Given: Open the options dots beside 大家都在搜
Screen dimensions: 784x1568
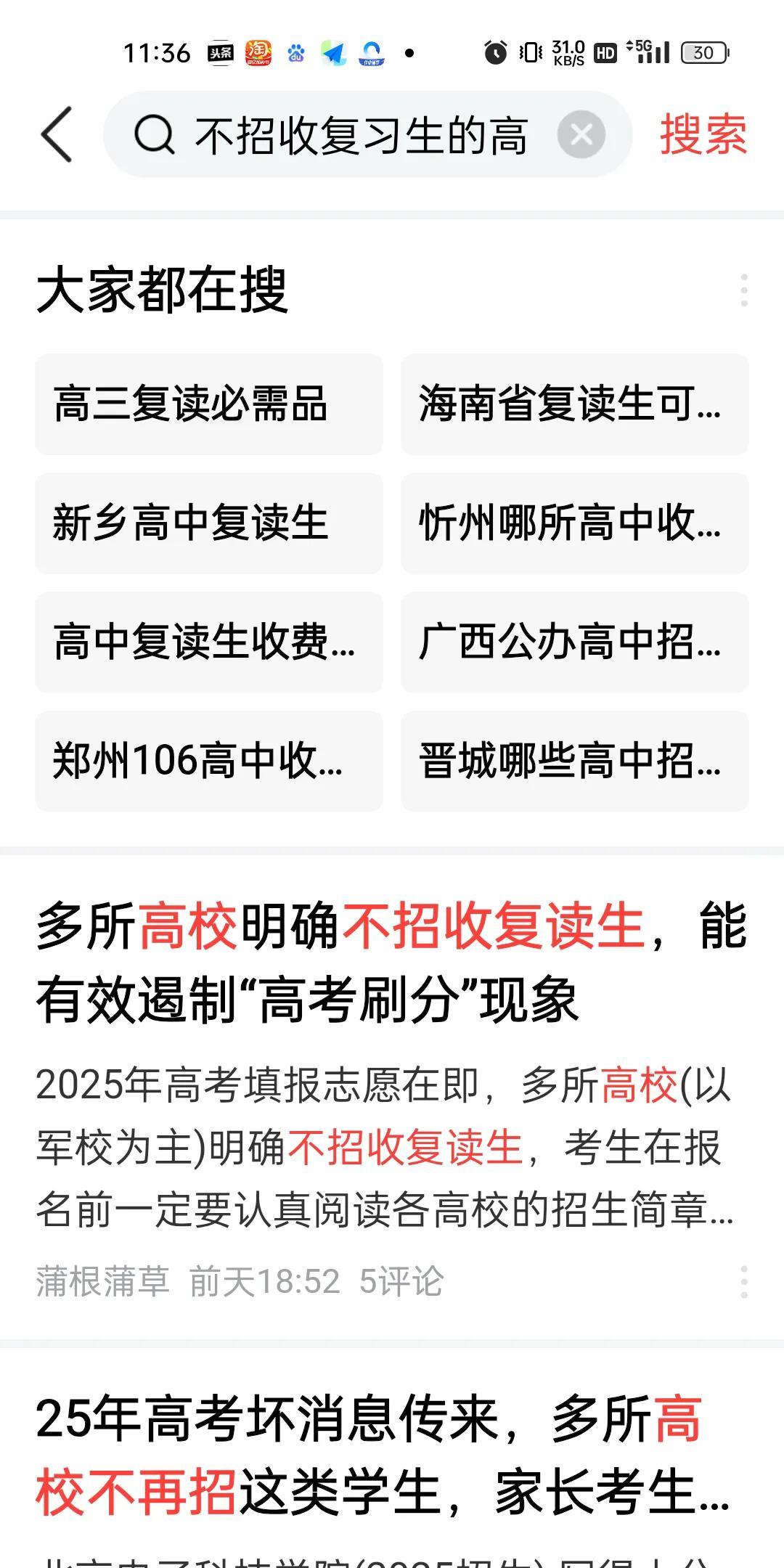Looking at the screenshot, I should [744, 290].
